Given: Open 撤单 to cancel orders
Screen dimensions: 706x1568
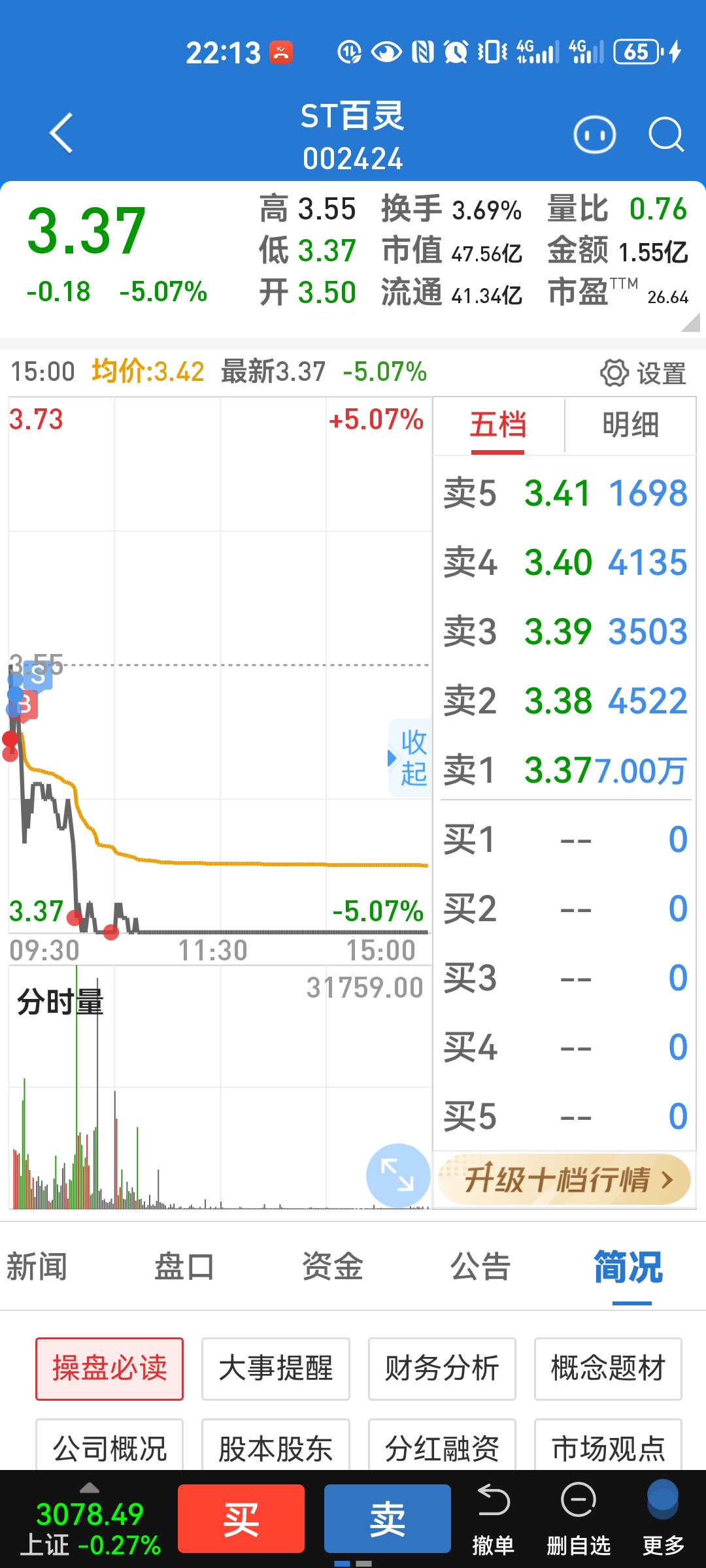Looking at the screenshot, I should tap(493, 1518).
